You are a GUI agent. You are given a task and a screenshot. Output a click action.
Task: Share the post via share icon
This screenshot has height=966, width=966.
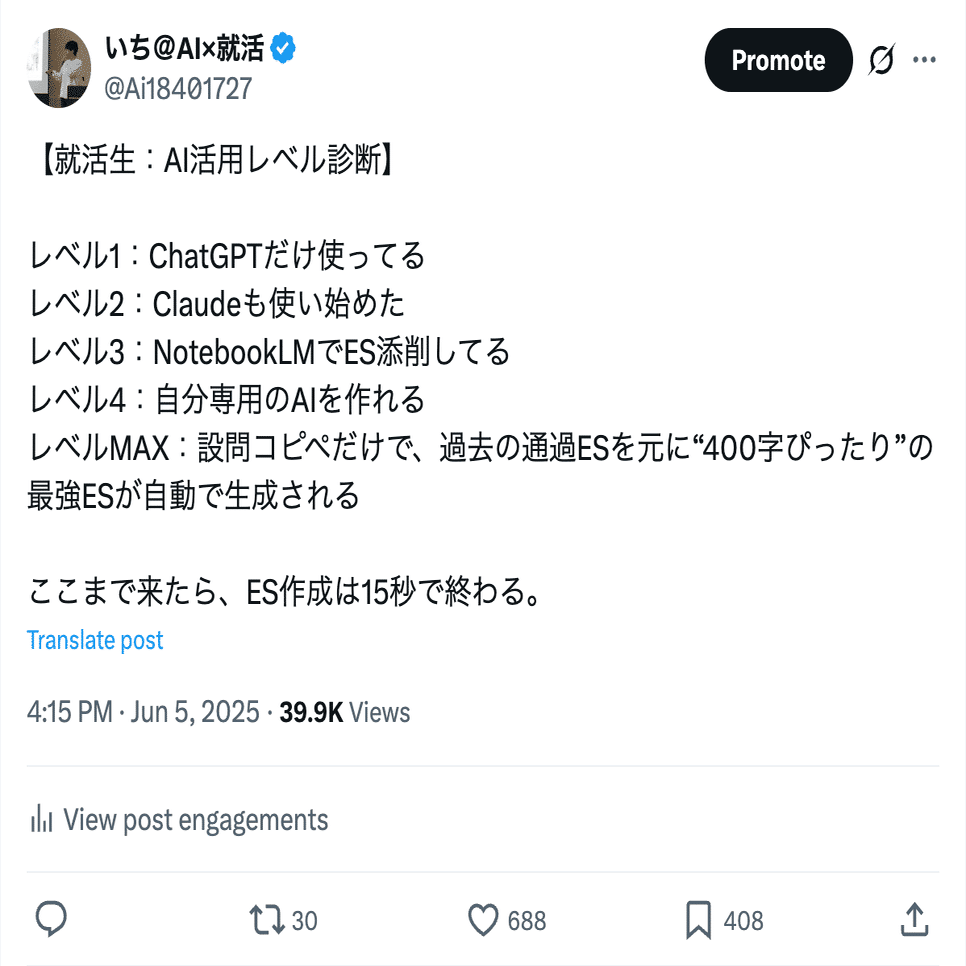point(914,920)
